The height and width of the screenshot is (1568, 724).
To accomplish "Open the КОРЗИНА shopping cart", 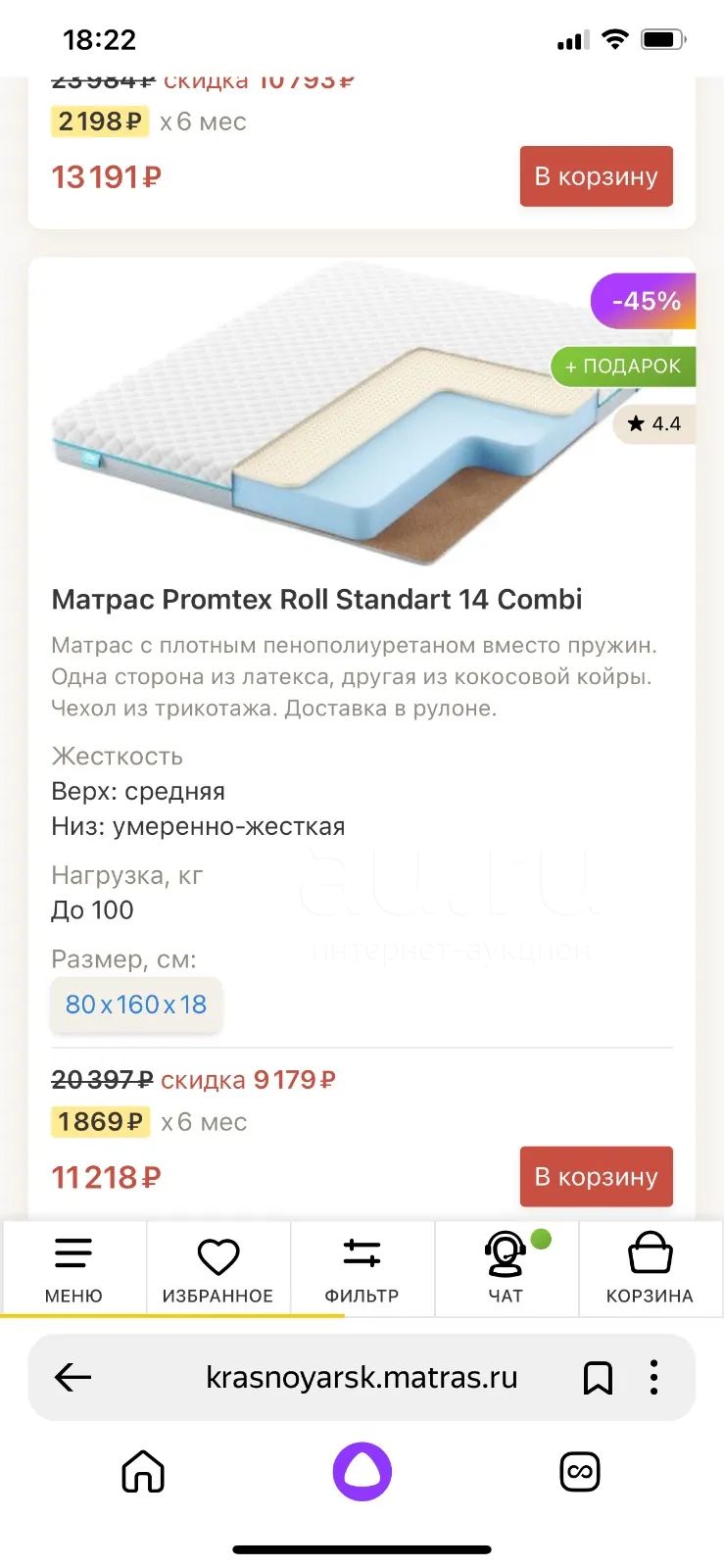I will tap(650, 1268).
